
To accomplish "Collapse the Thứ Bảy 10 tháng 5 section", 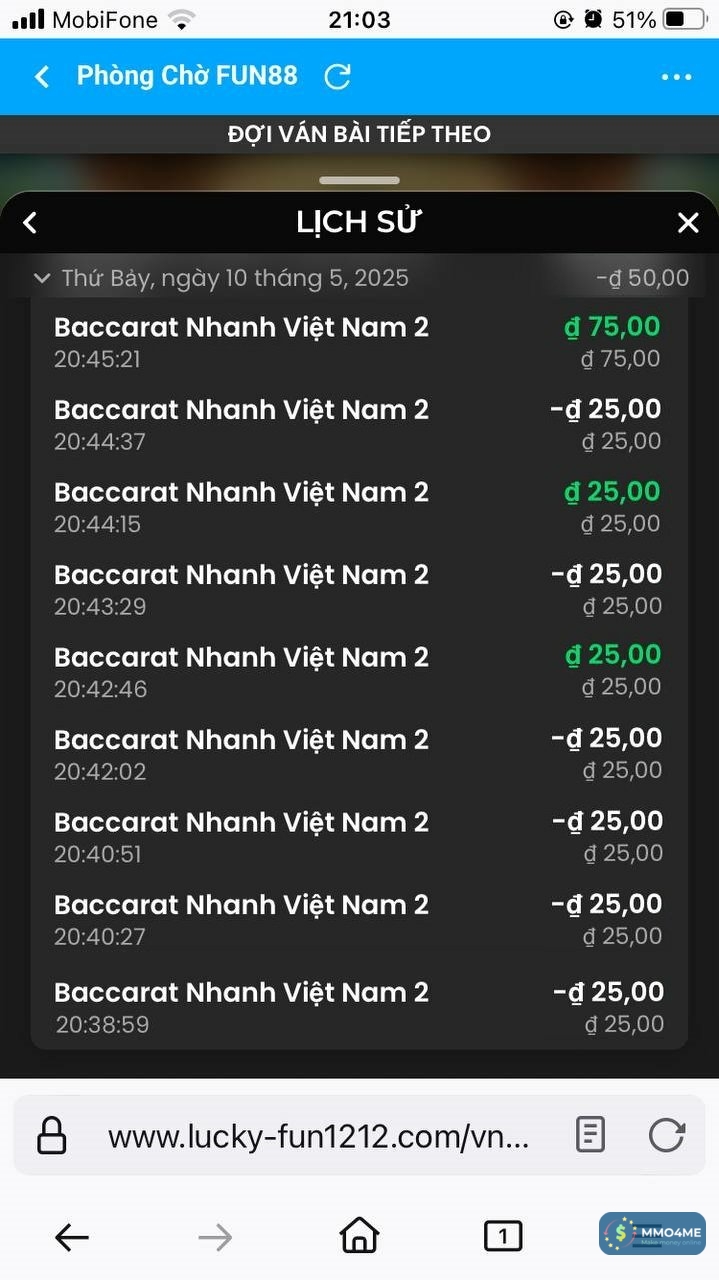I will point(42,278).
